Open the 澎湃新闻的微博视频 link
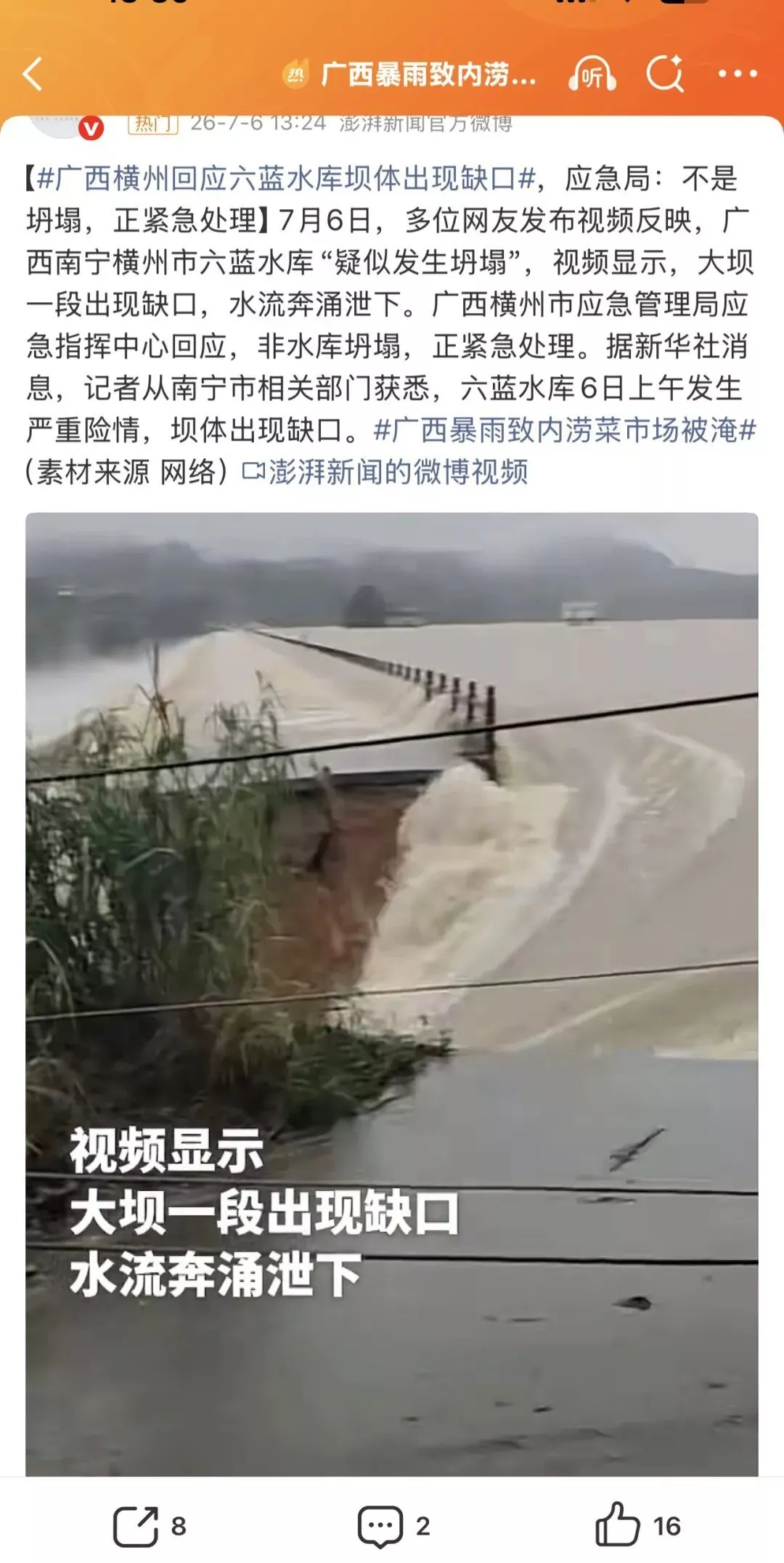Viewport: 784px width, 1563px height. pos(385,472)
